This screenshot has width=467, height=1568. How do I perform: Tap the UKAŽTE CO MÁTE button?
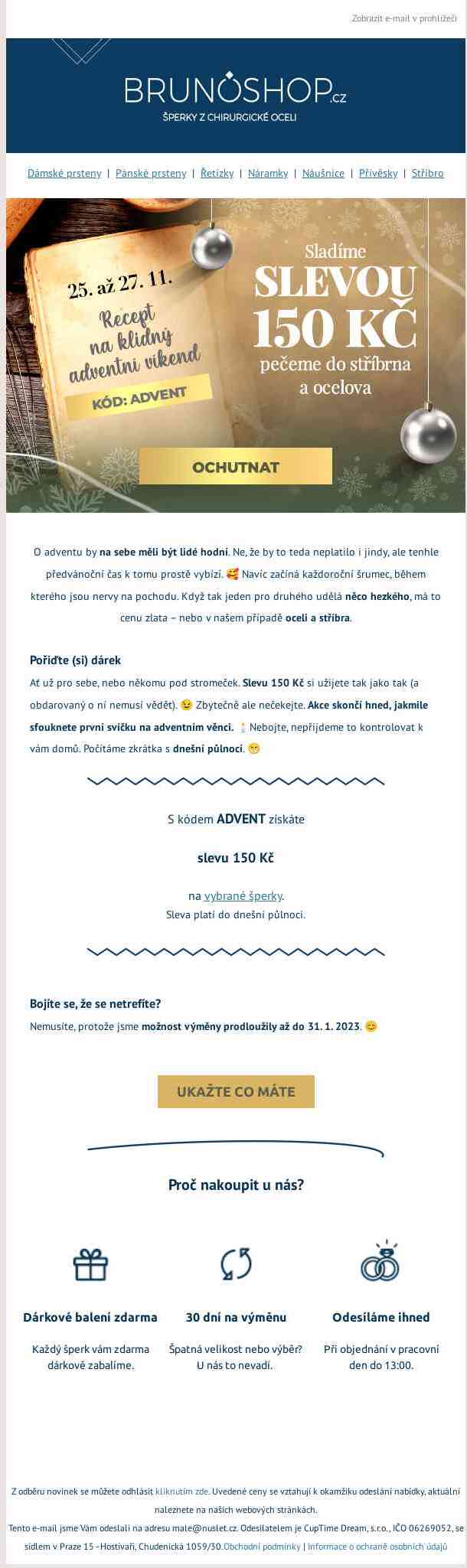(x=236, y=1092)
